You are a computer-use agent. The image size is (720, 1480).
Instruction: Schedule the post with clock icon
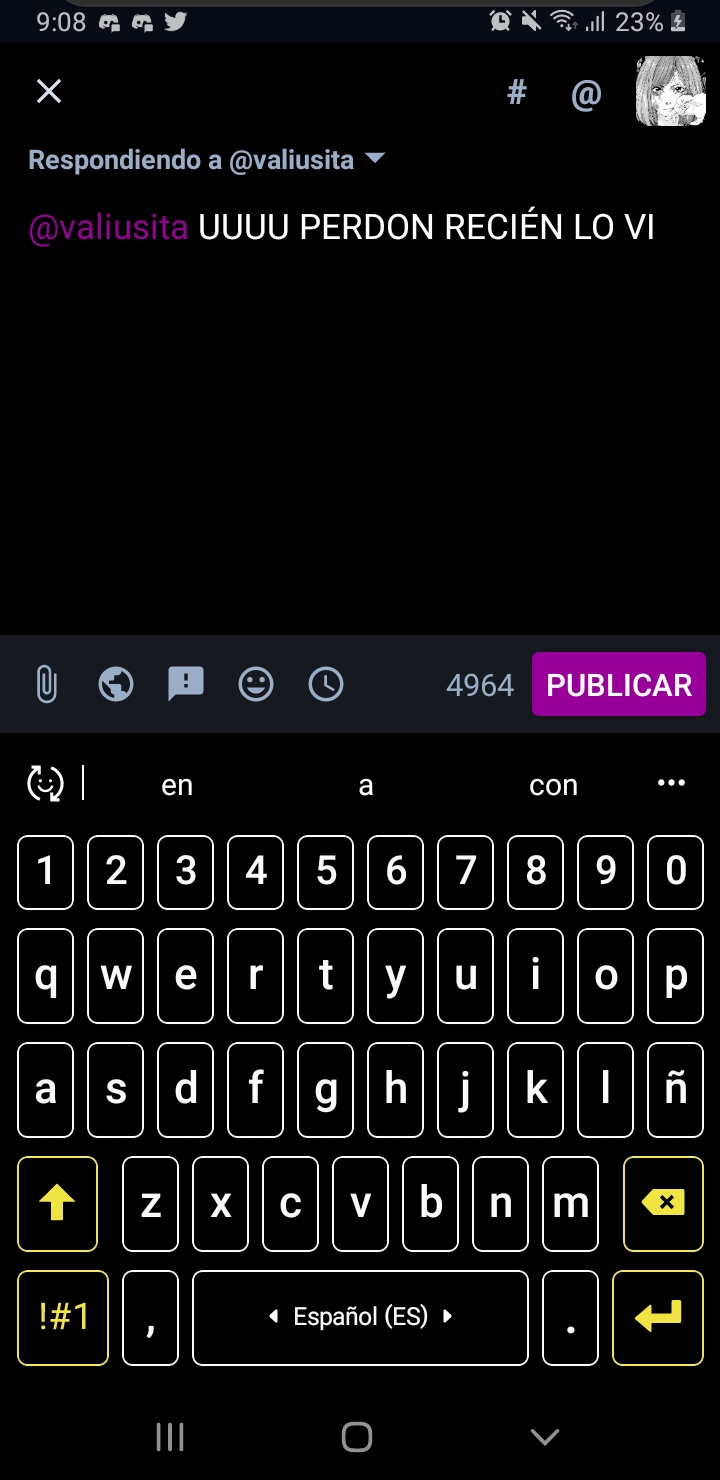point(326,685)
